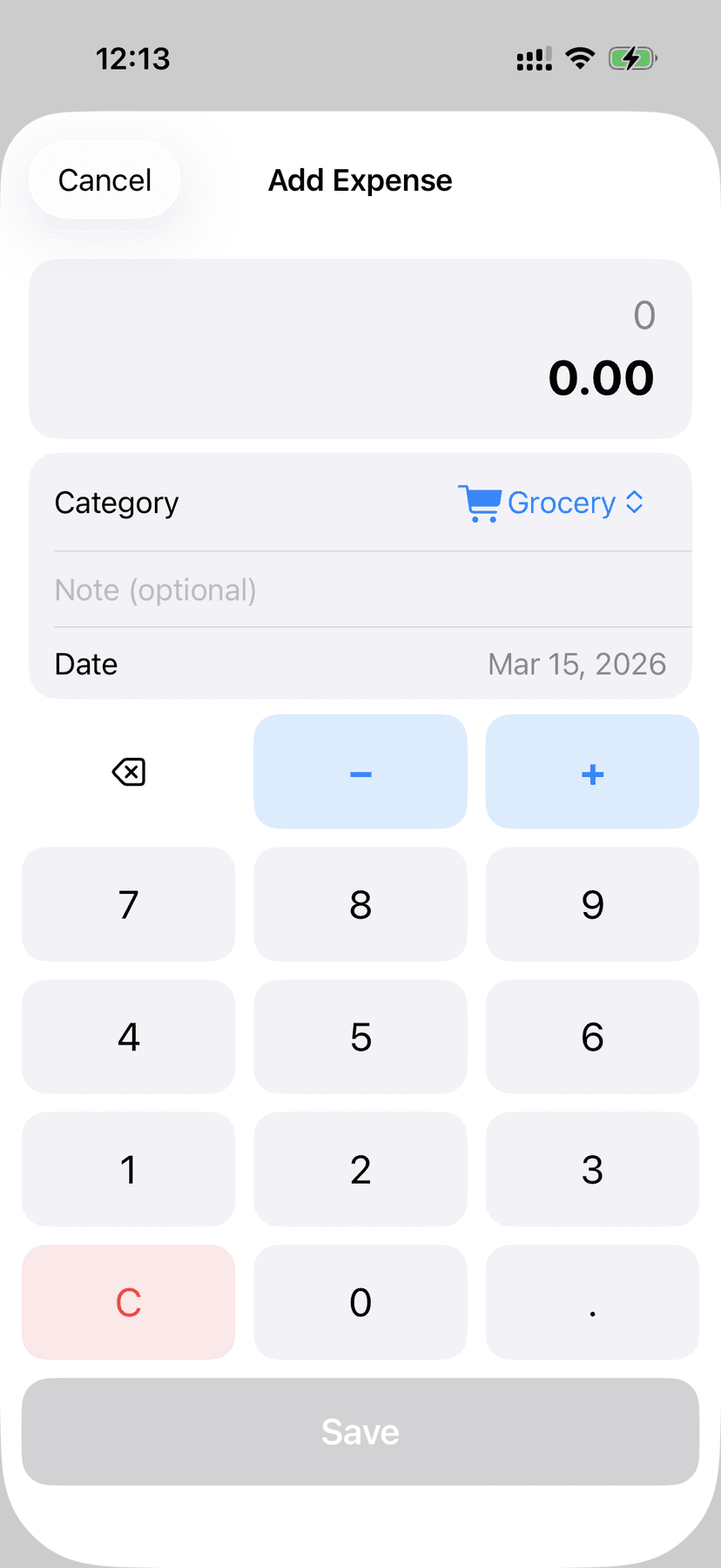This screenshot has width=721, height=1568.
Task: Tap the backspace delete icon
Action: [x=128, y=772]
